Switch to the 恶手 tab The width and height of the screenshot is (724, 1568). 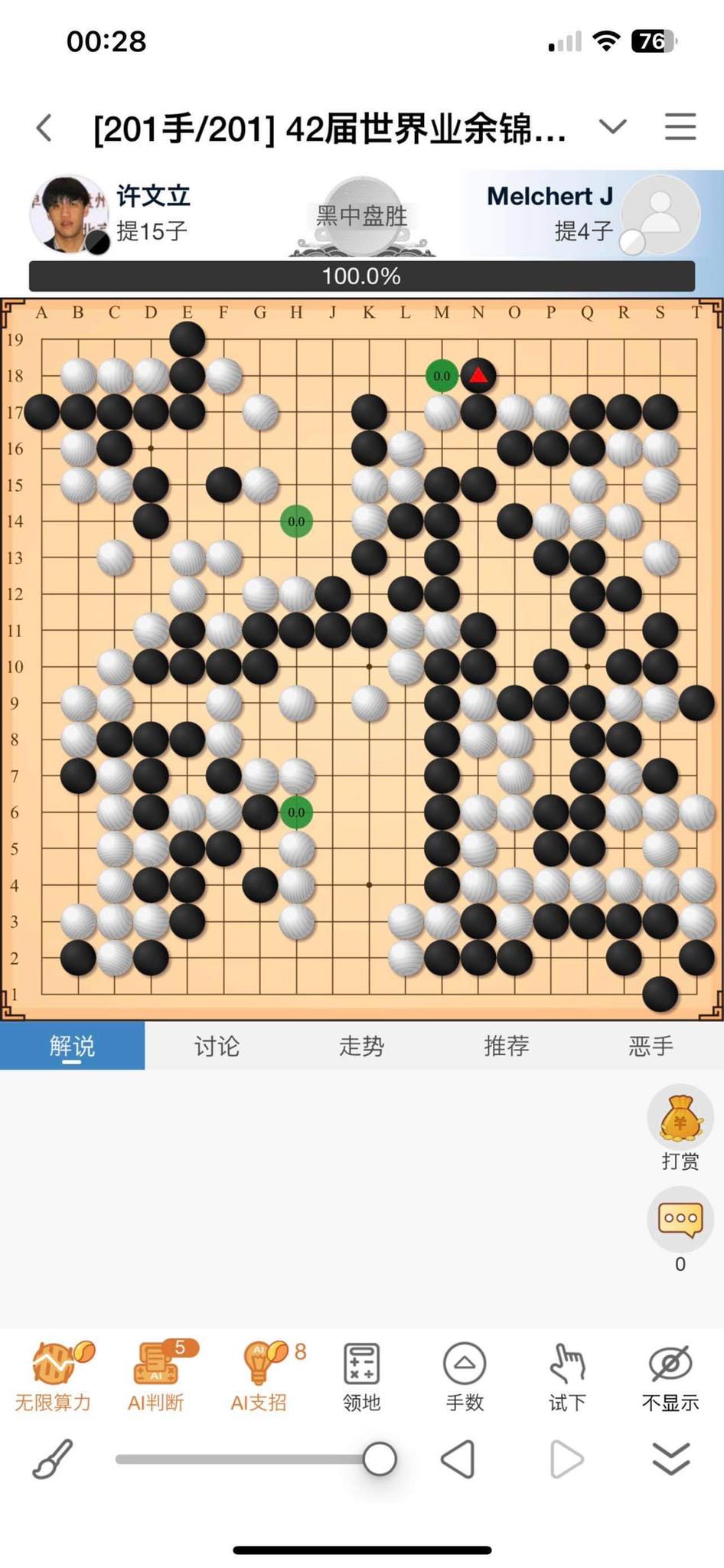[651, 1046]
